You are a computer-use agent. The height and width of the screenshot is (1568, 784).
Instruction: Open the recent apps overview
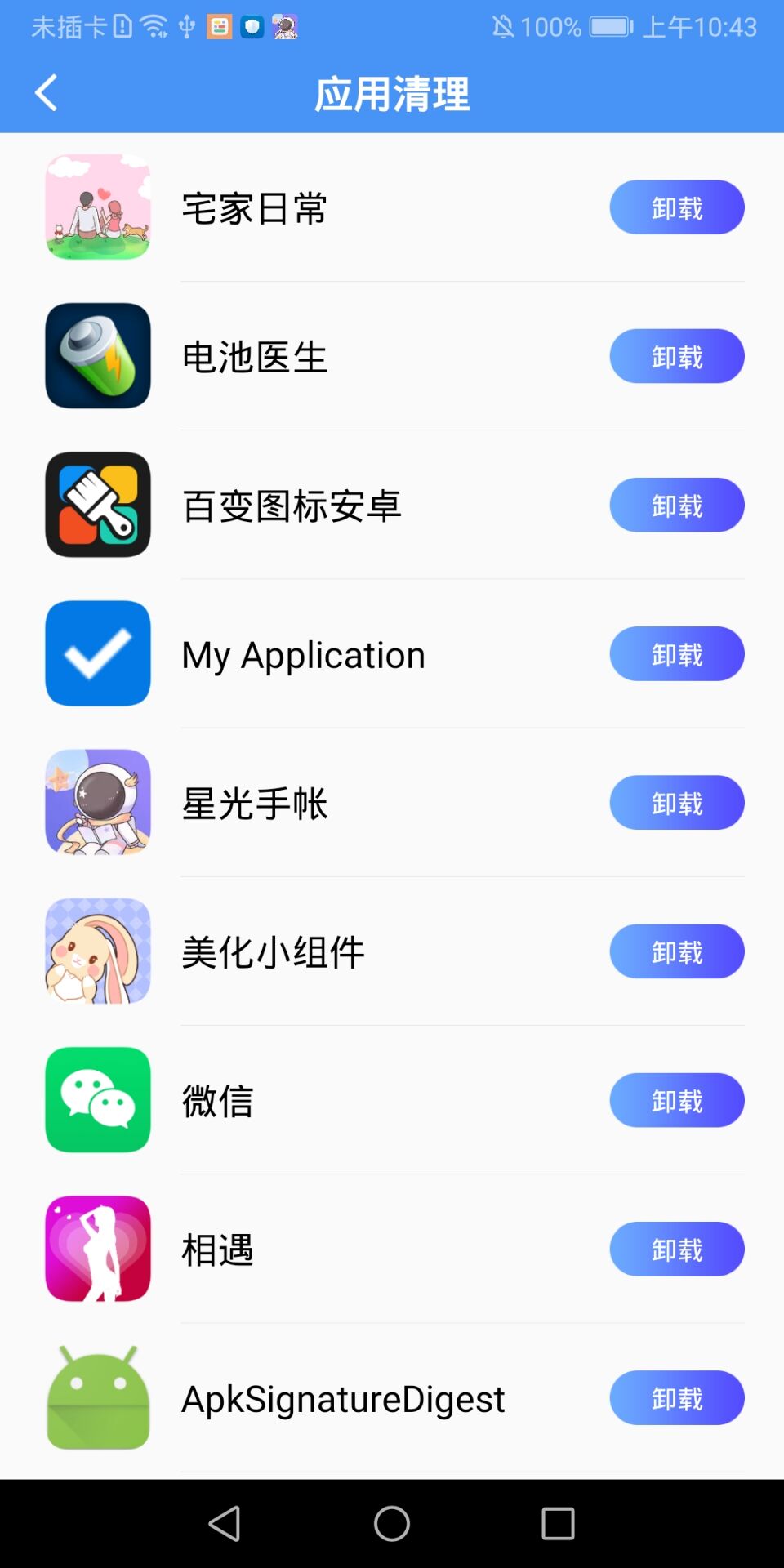point(558,1524)
